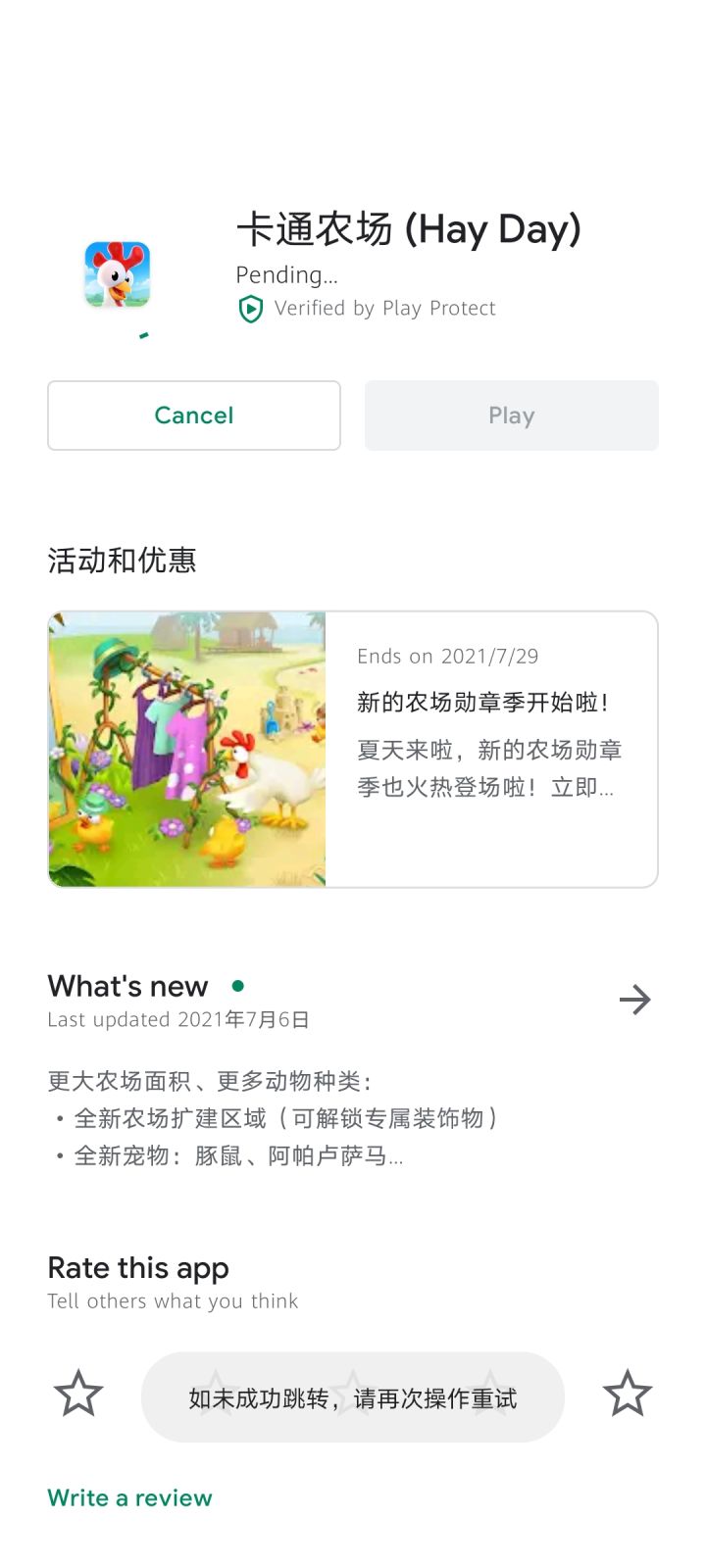The height and width of the screenshot is (1568, 706).
Task: Tap the event promo card thumbnail
Action: (x=186, y=748)
